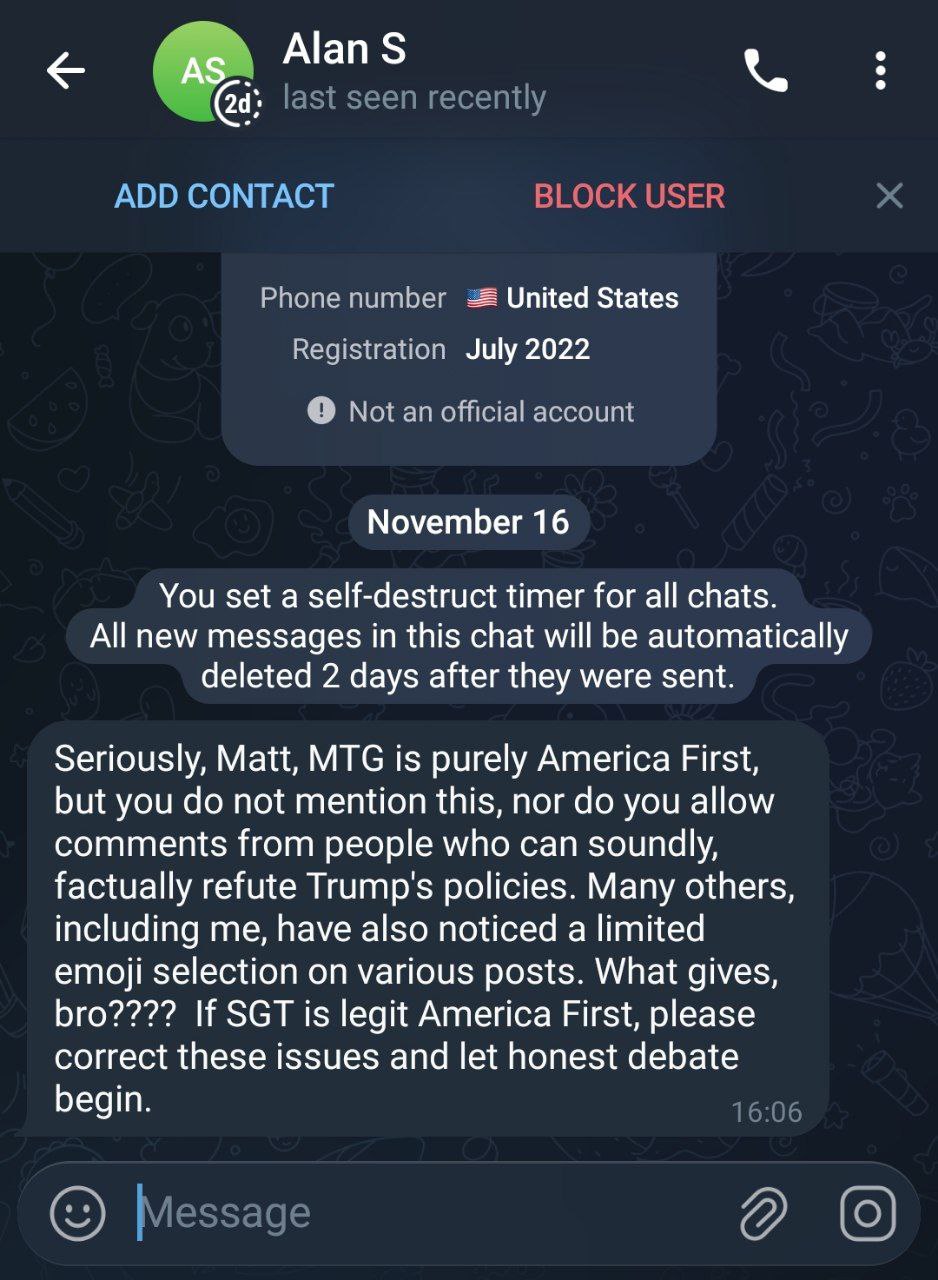Dismiss the add contact banner
Image resolution: width=938 pixels, height=1280 pixels.
tap(889, 196)
